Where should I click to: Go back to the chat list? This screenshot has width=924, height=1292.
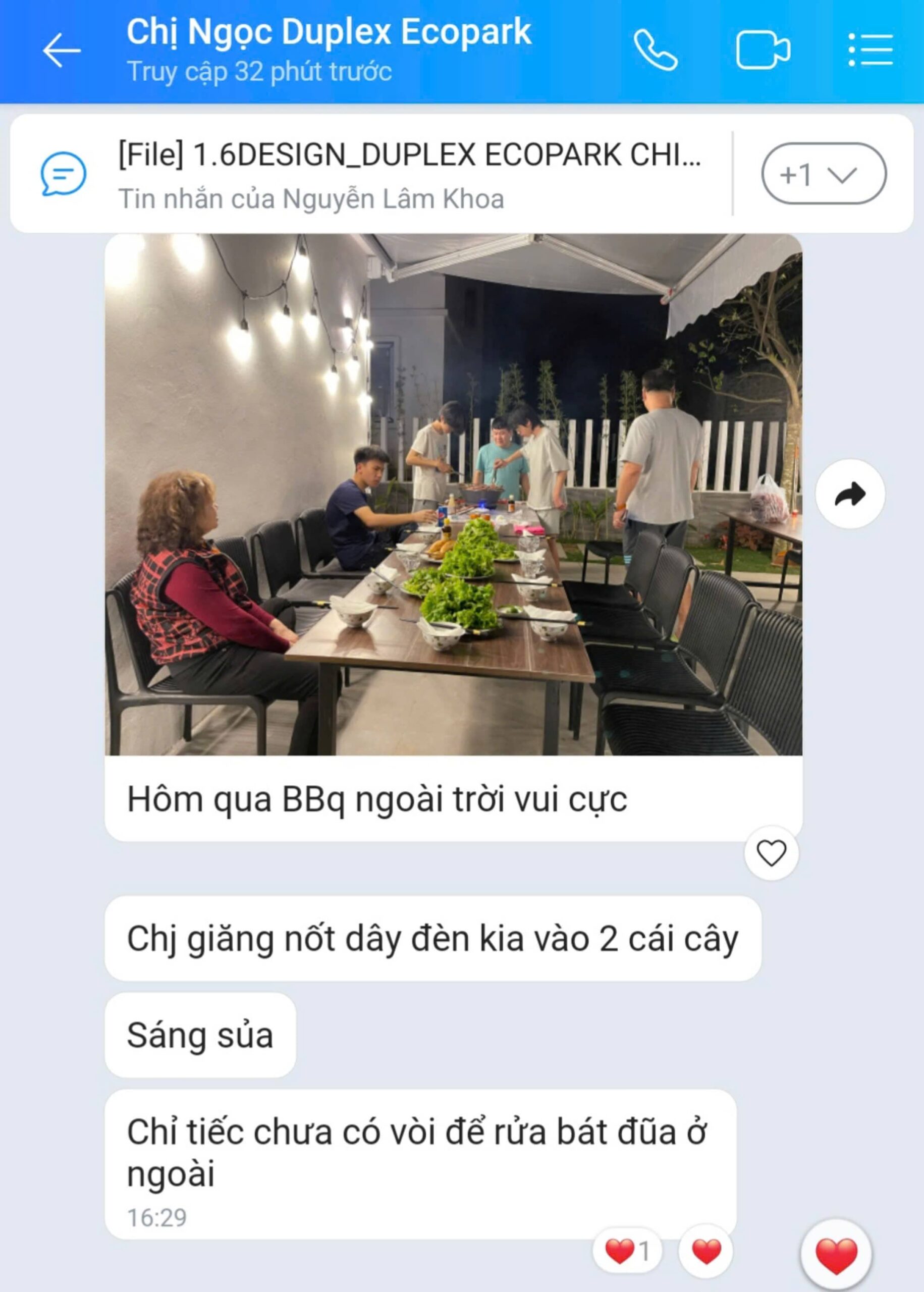pyautogui.click(x=62, y=50)
